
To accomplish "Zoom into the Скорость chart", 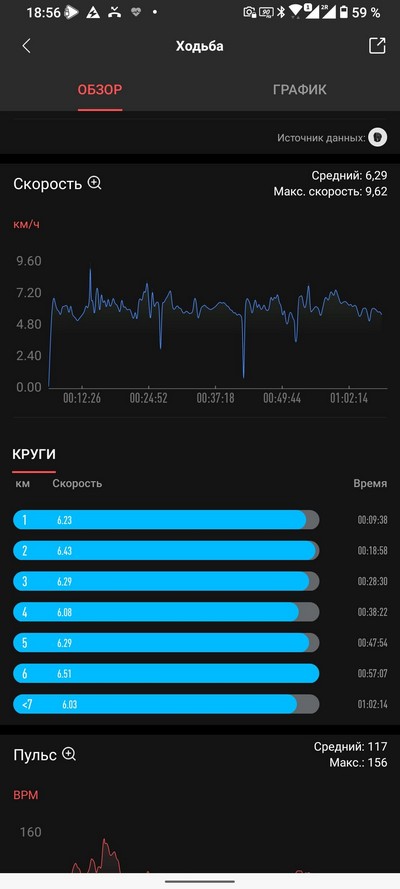I will pos(95,183).
